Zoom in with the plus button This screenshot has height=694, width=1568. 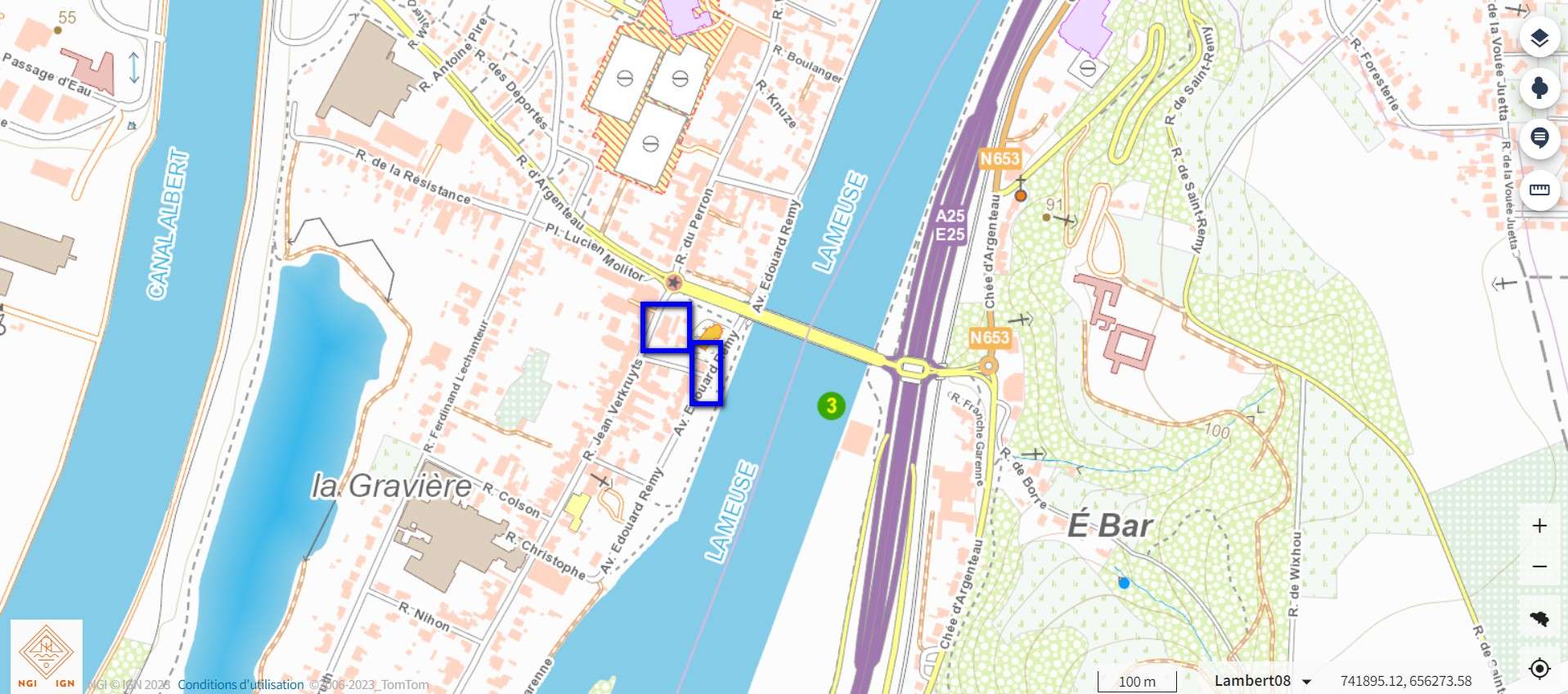point(1539,526)
